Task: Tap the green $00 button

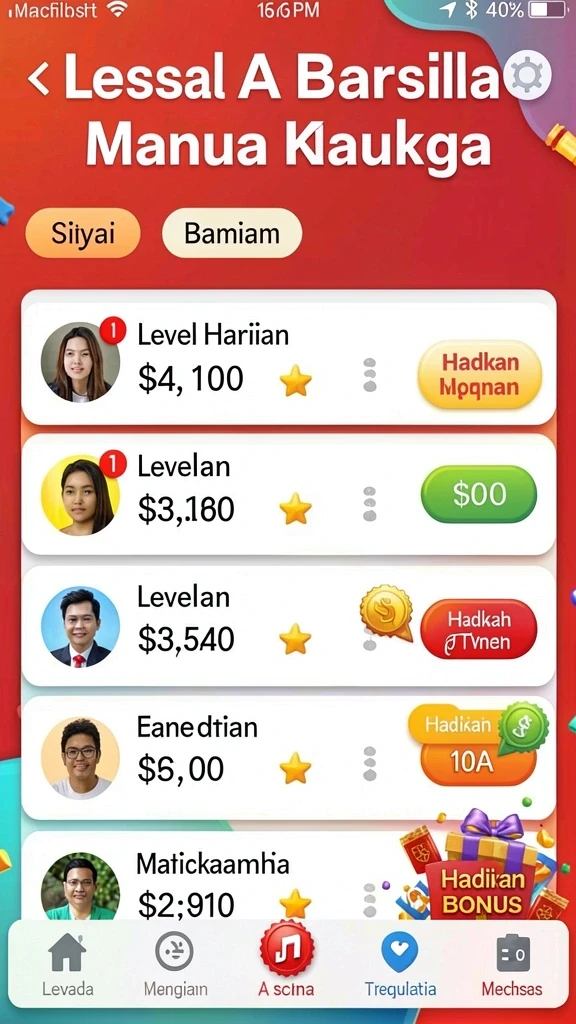Action: [479, 494]
